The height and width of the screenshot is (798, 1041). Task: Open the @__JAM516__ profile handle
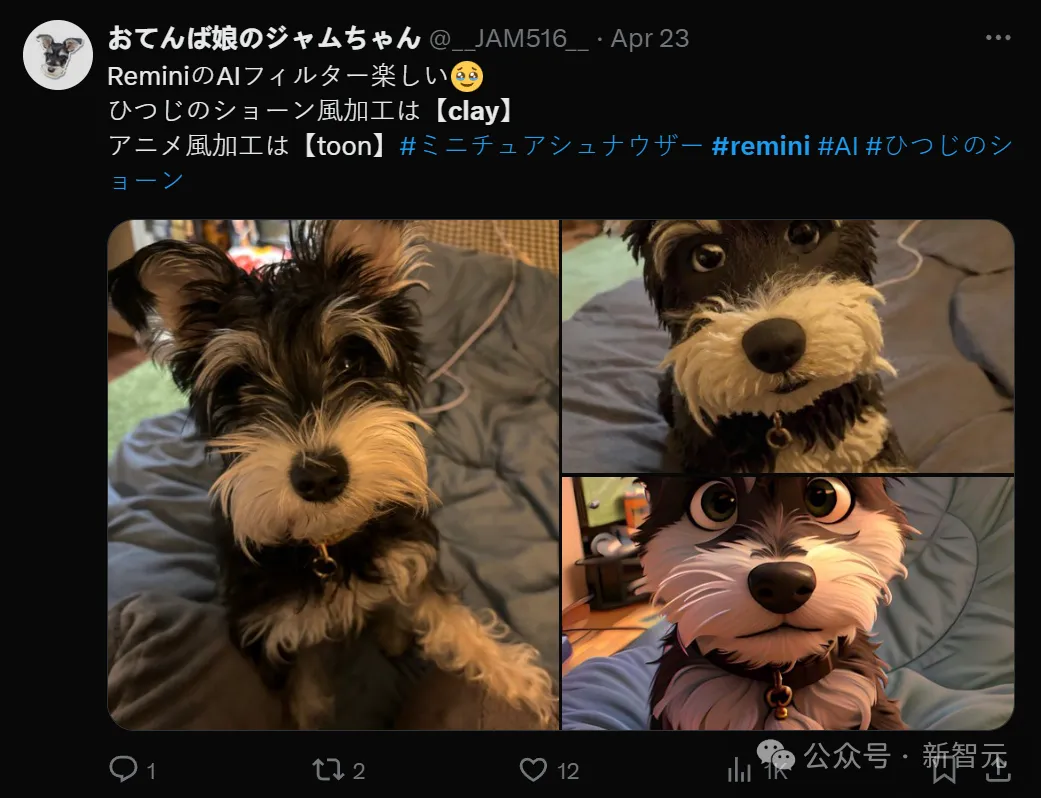click(x=508, y=39)
